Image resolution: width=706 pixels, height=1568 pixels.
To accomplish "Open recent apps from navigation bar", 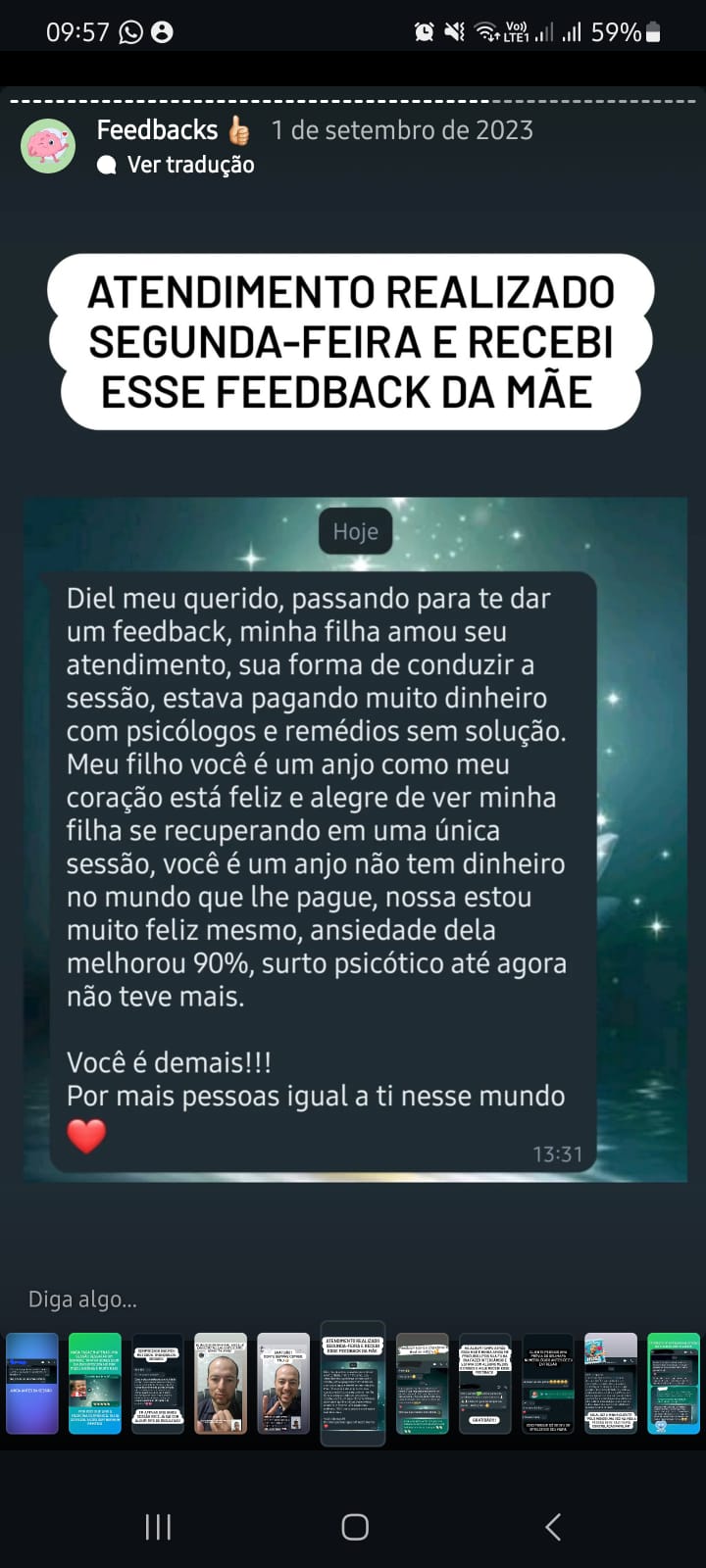I will pos(158,1526).
